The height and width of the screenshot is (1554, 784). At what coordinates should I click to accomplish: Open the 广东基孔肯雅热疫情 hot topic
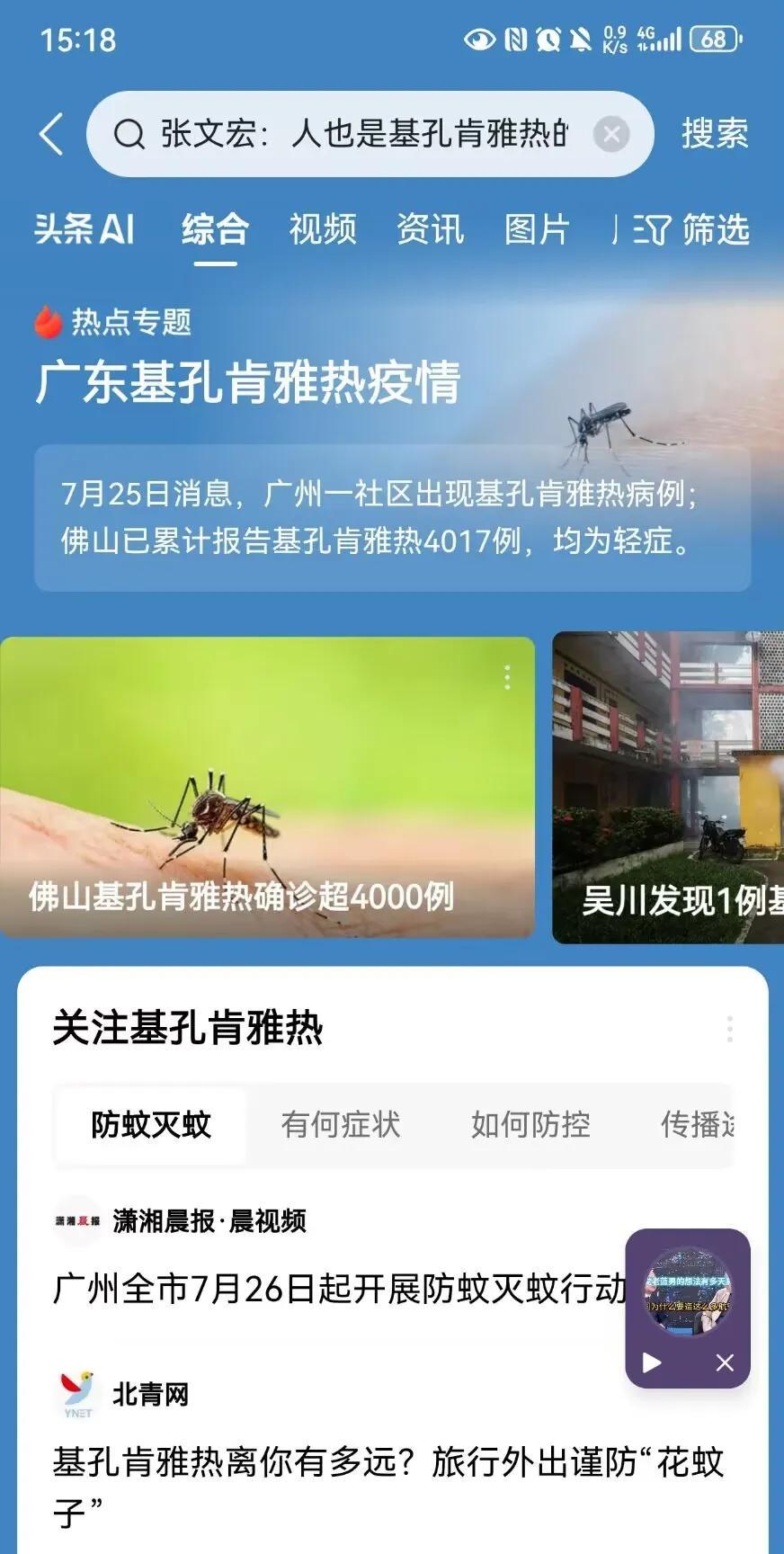coord(248,382)
